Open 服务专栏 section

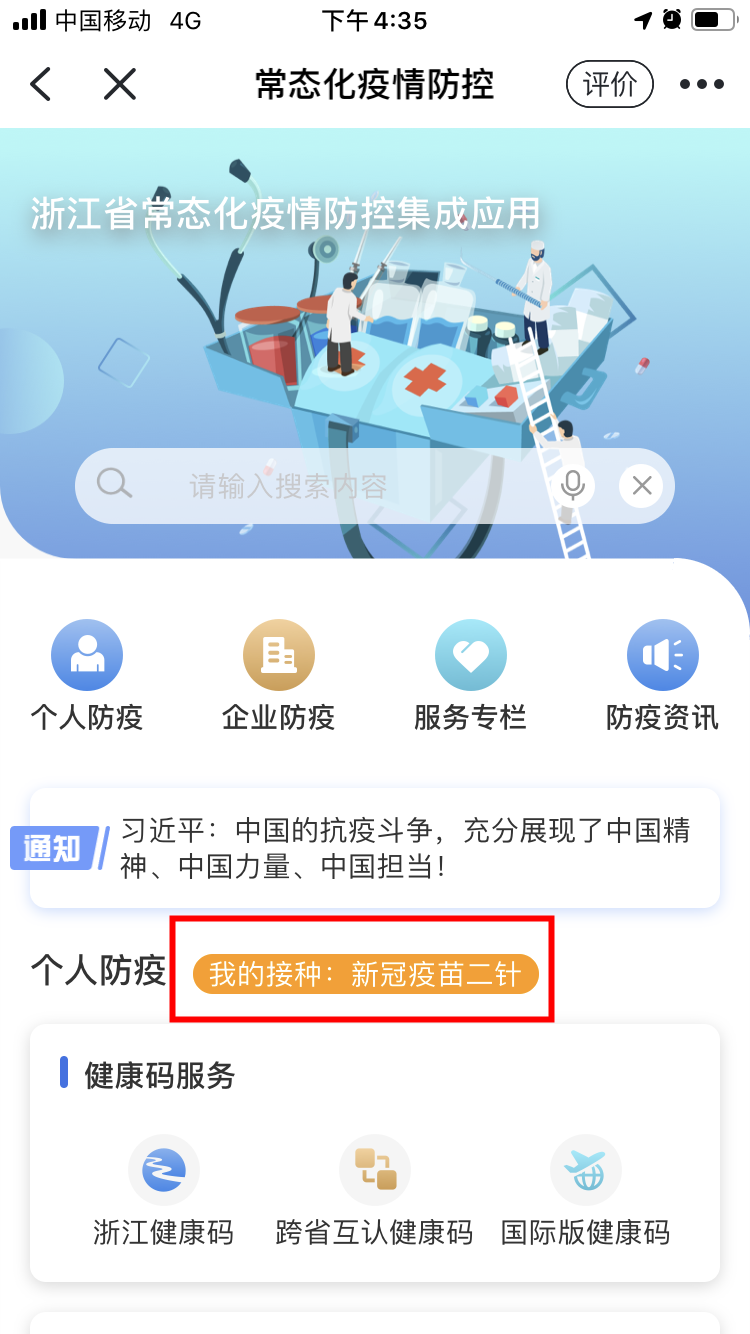[470, 675]
